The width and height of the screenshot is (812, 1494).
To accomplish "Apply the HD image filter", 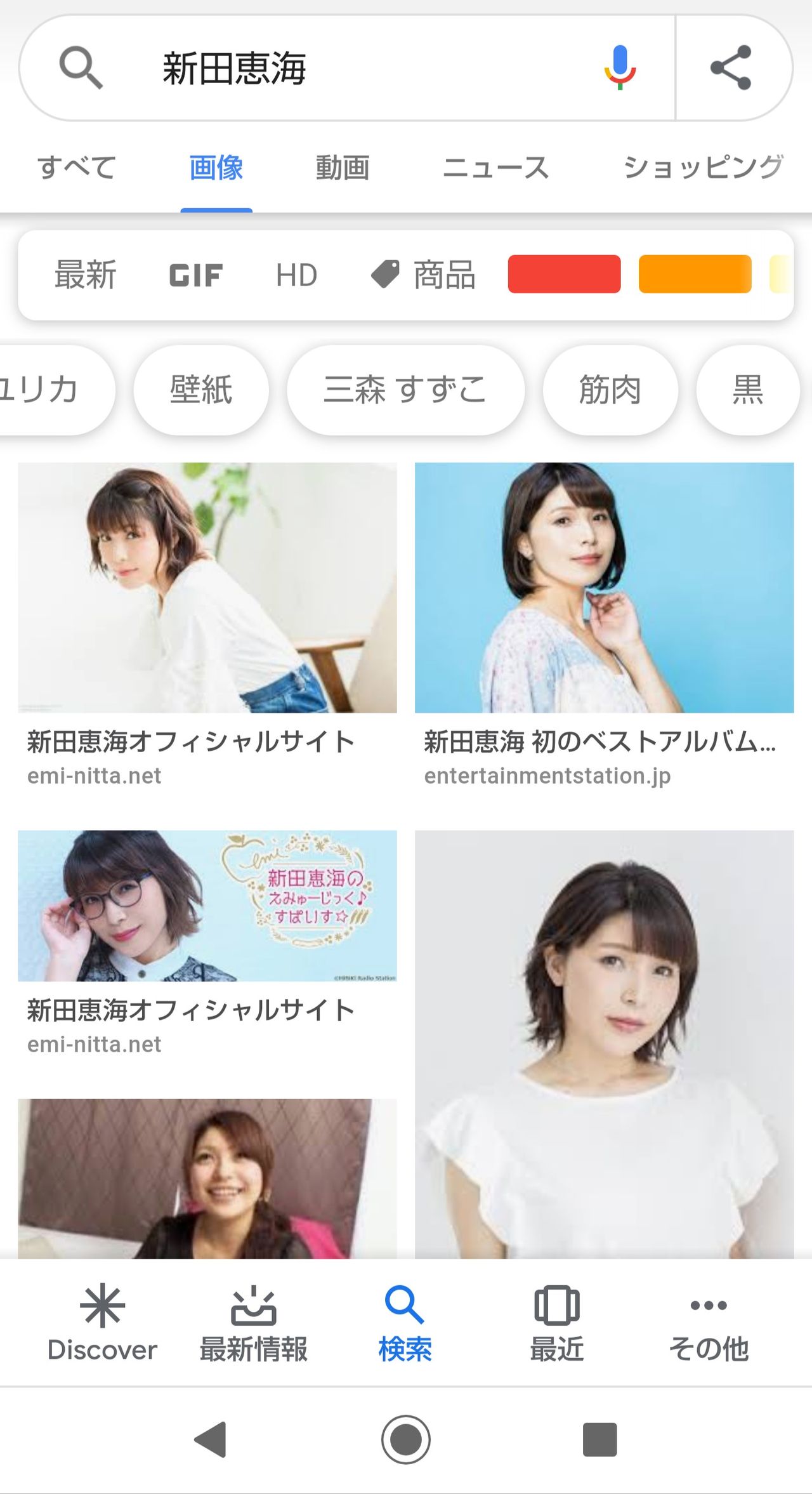I will (x=296, y=275).
